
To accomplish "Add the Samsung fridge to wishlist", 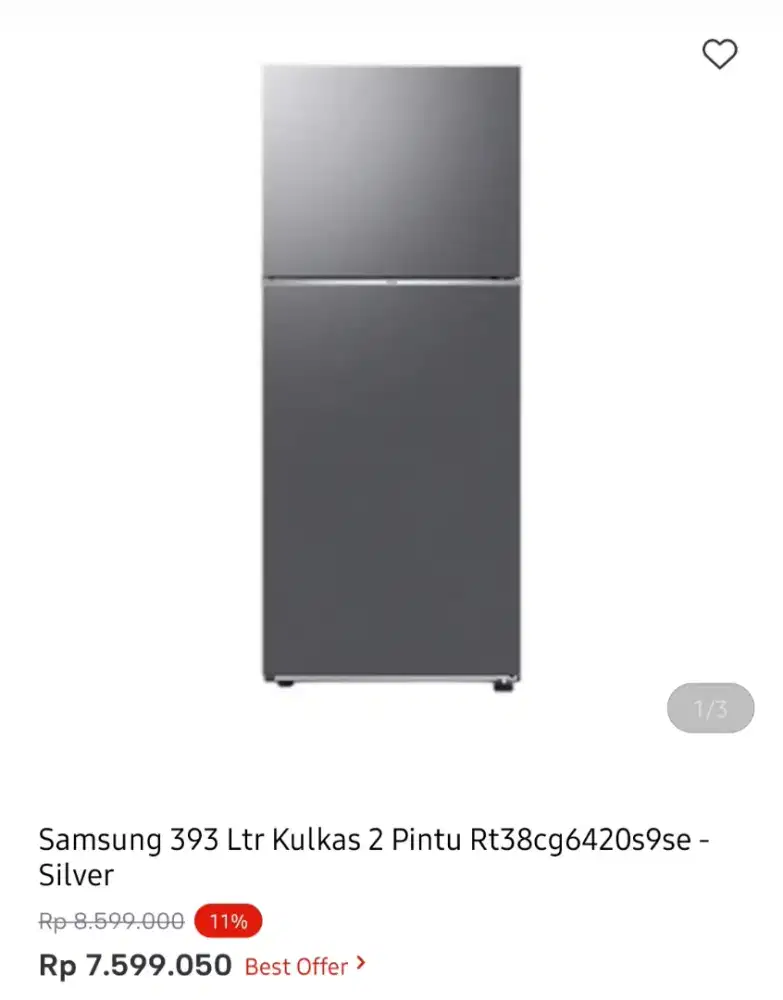I will tap(719, 54).
